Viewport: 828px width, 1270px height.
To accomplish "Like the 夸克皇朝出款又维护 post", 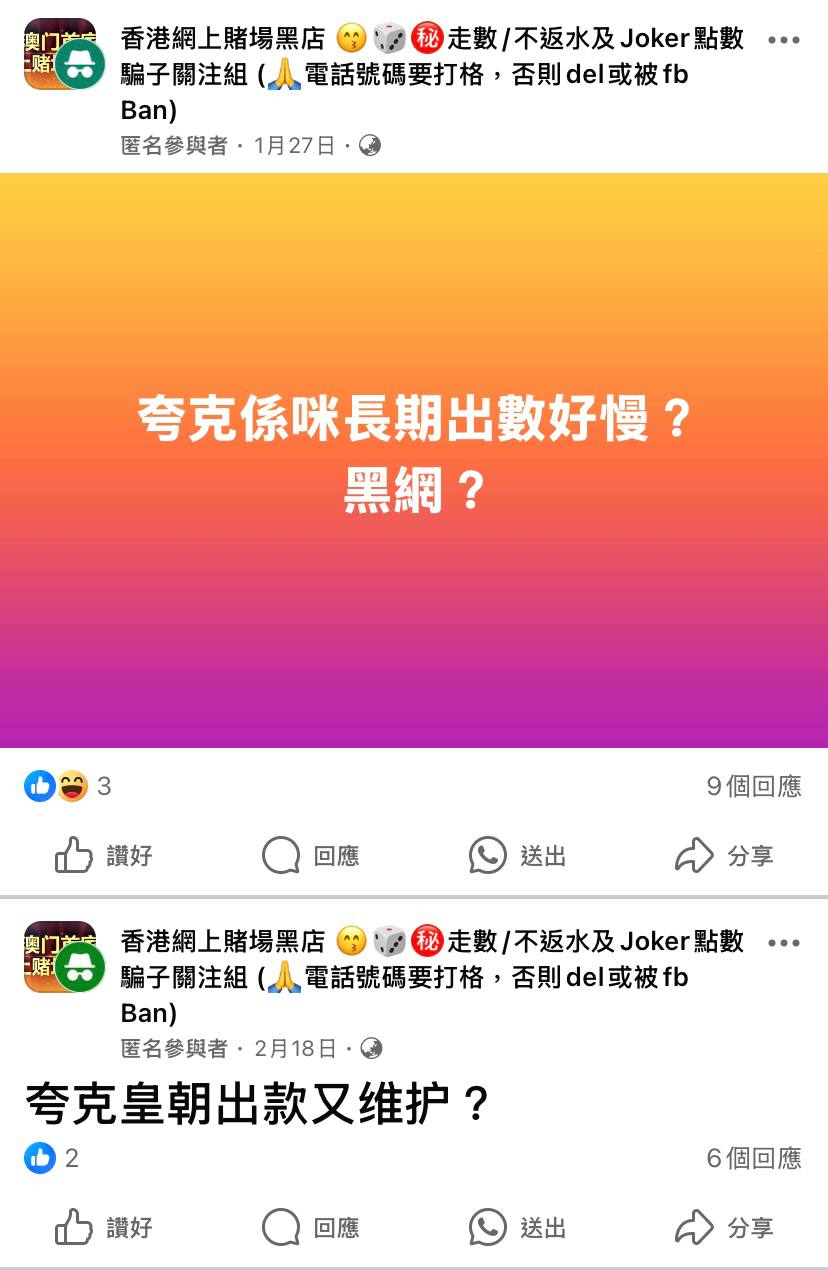I will [x=104, y=1227].
